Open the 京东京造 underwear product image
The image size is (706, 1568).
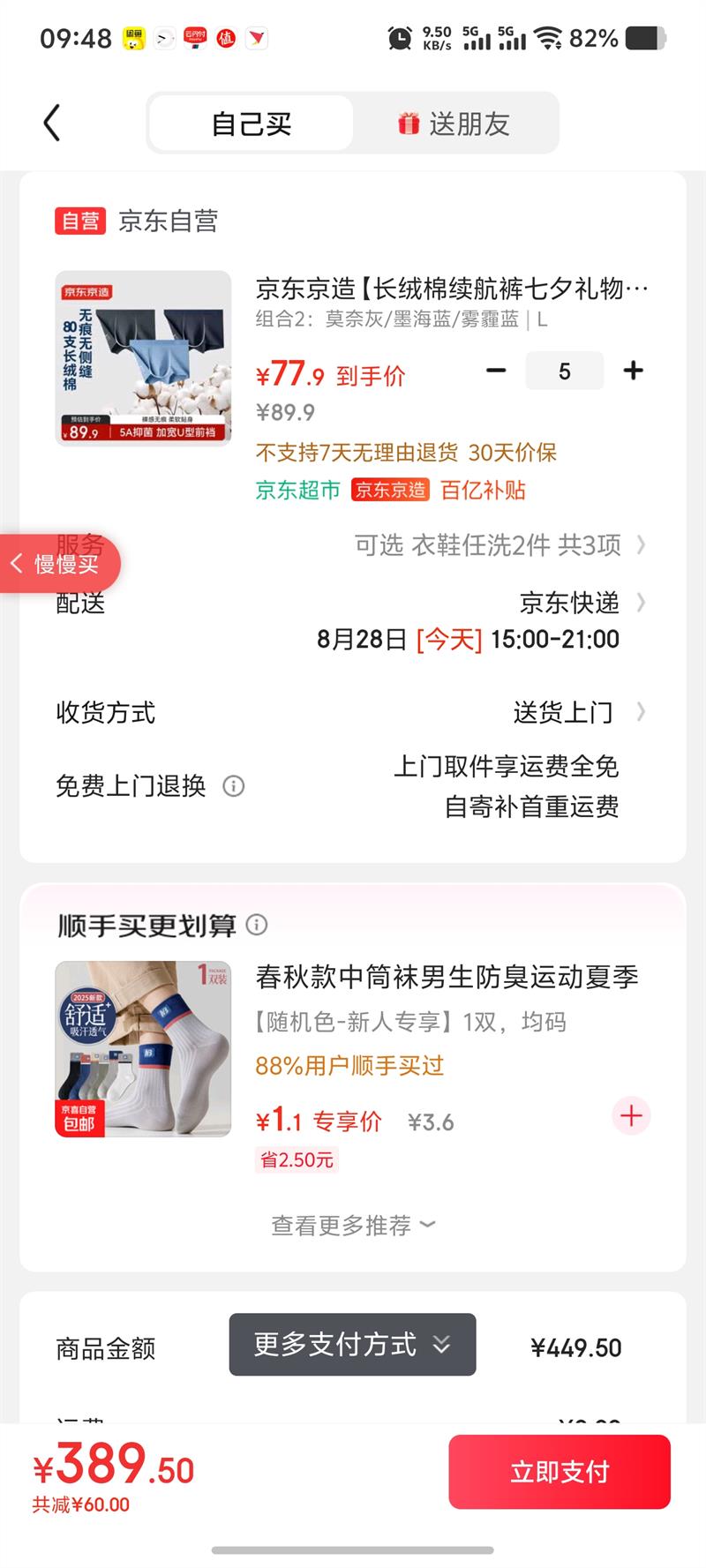pos(143,357)
